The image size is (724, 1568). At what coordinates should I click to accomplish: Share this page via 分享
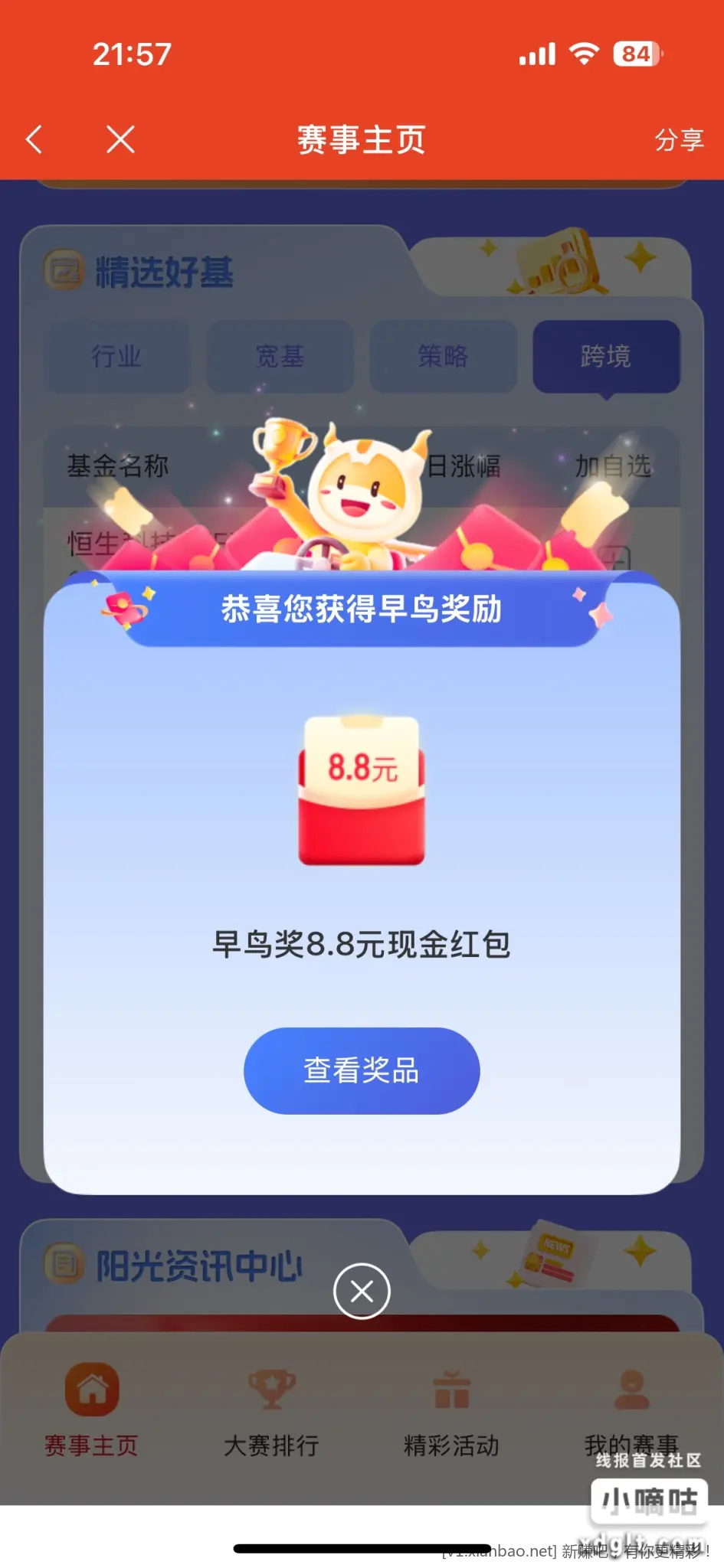pyautogui.click(x=679, y=139)
